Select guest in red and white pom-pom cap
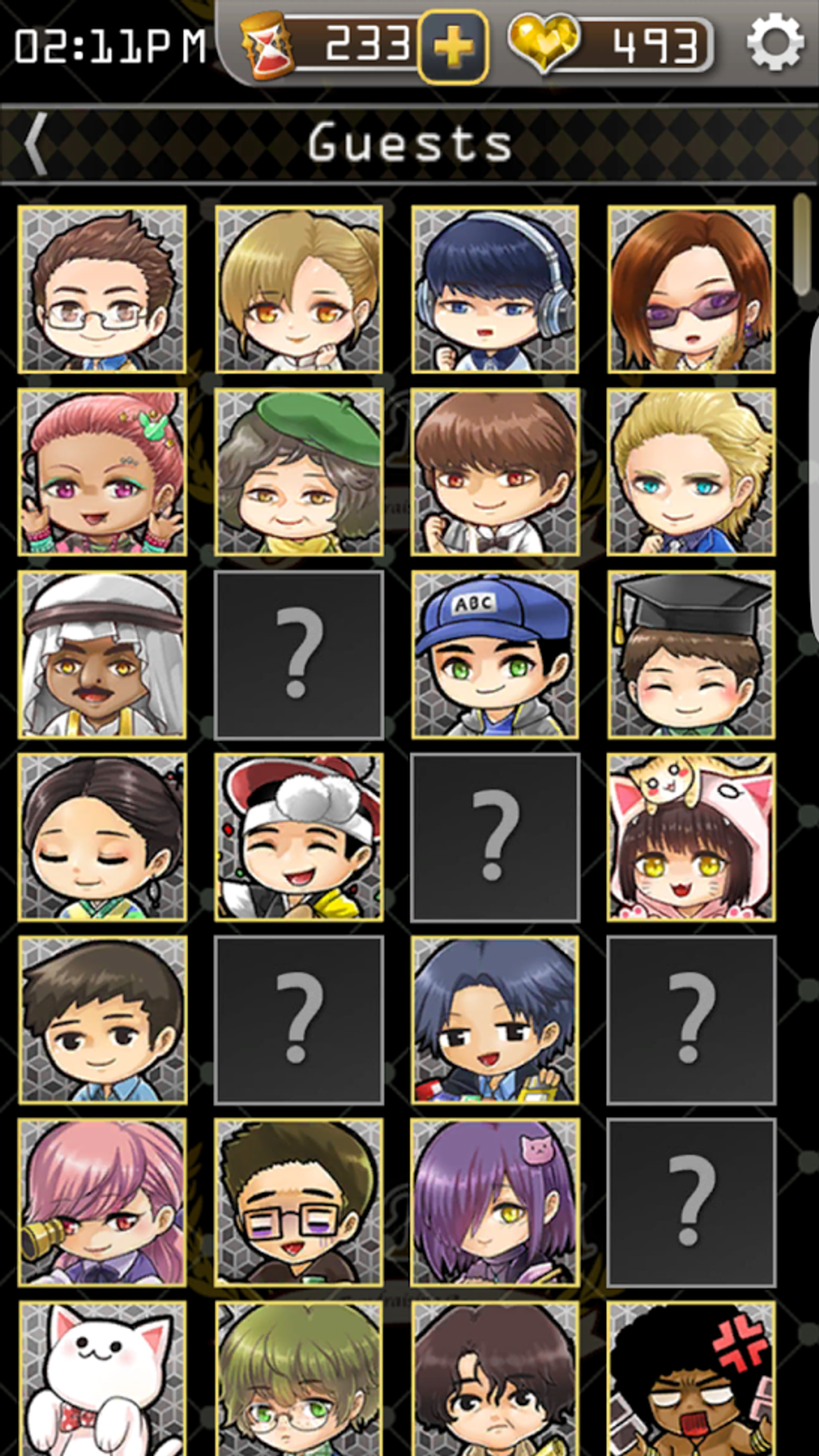This screenshot has height=1456, width=819. pyautogui.click(x=298, y=837)
